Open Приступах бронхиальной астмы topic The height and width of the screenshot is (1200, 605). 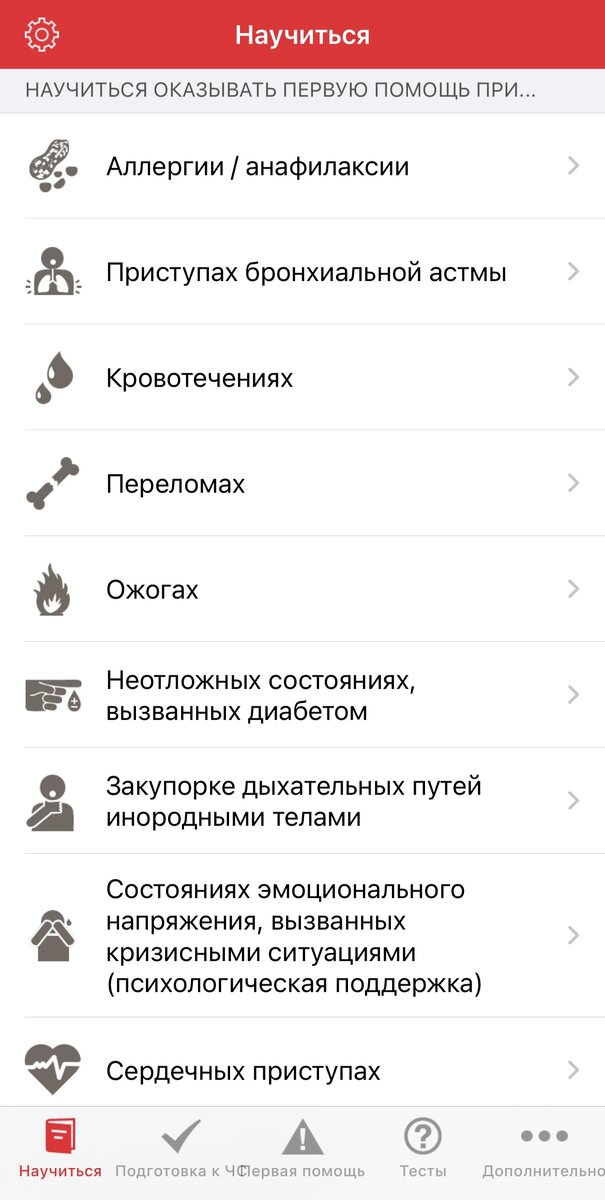coord(302,272)
